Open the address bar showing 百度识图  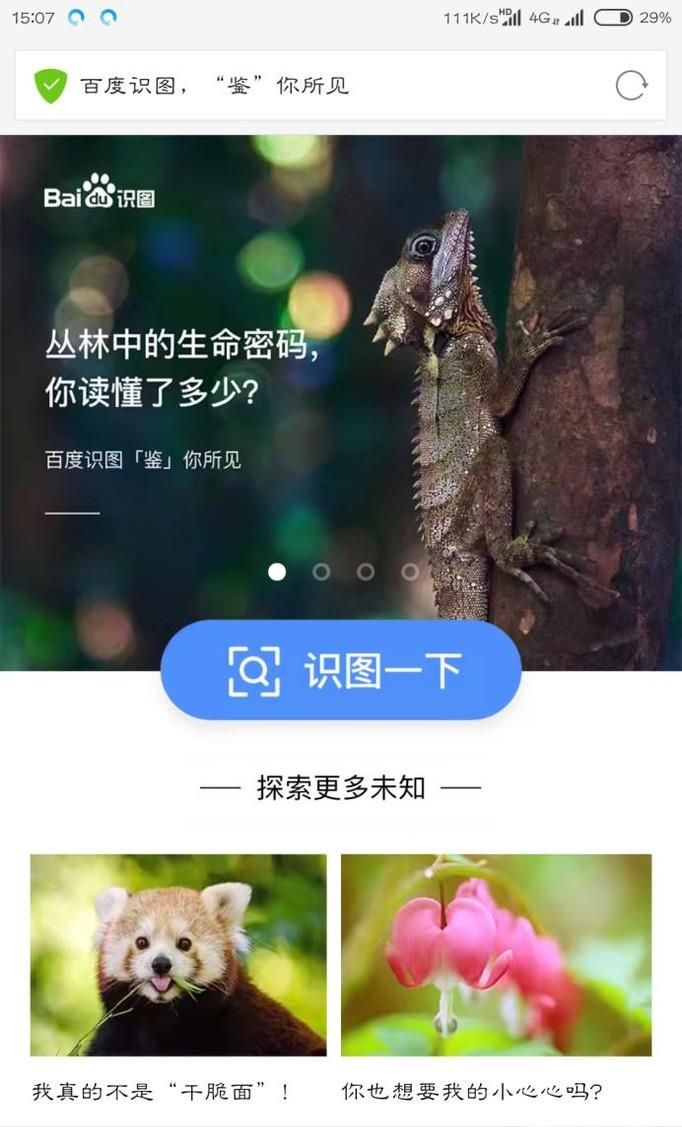300,86
